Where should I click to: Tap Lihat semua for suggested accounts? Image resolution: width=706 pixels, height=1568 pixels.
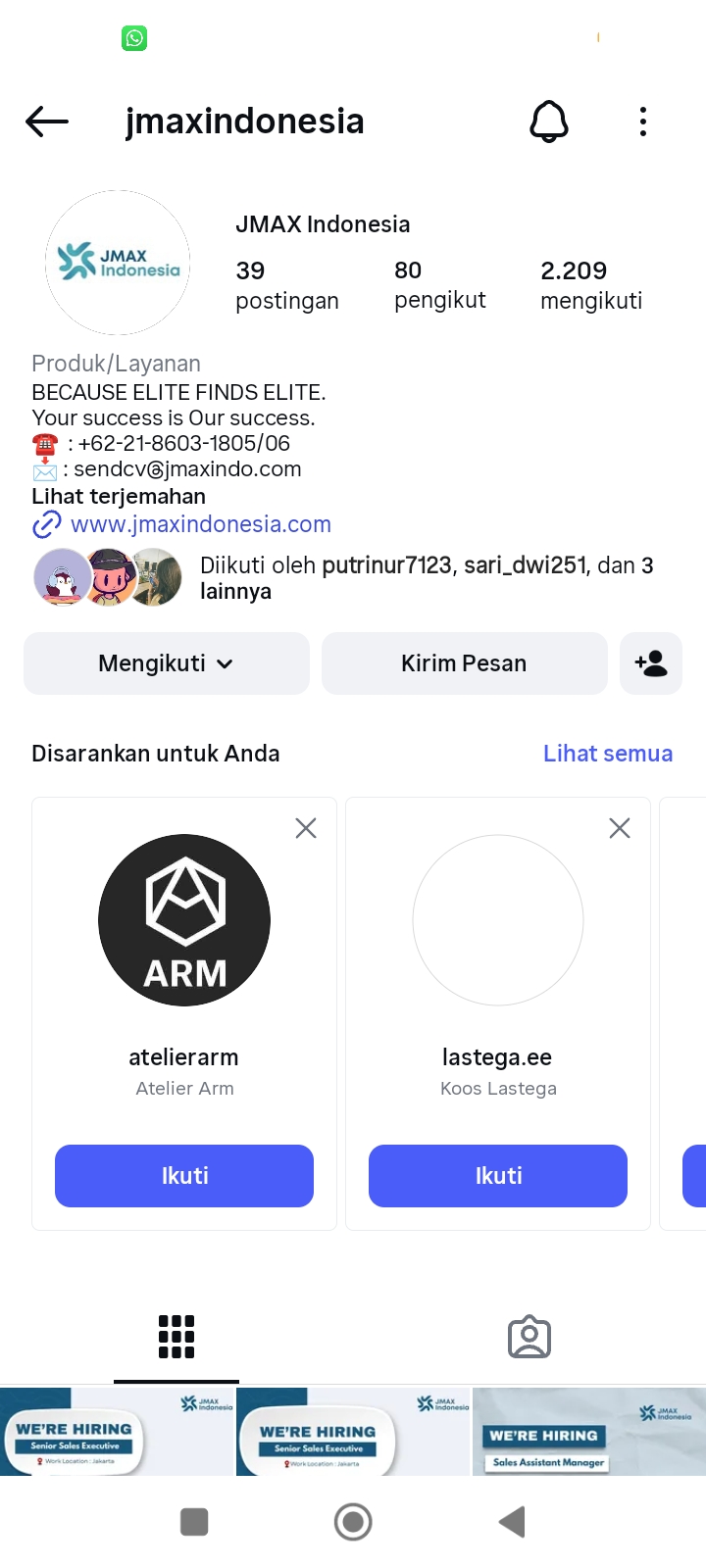608,754
